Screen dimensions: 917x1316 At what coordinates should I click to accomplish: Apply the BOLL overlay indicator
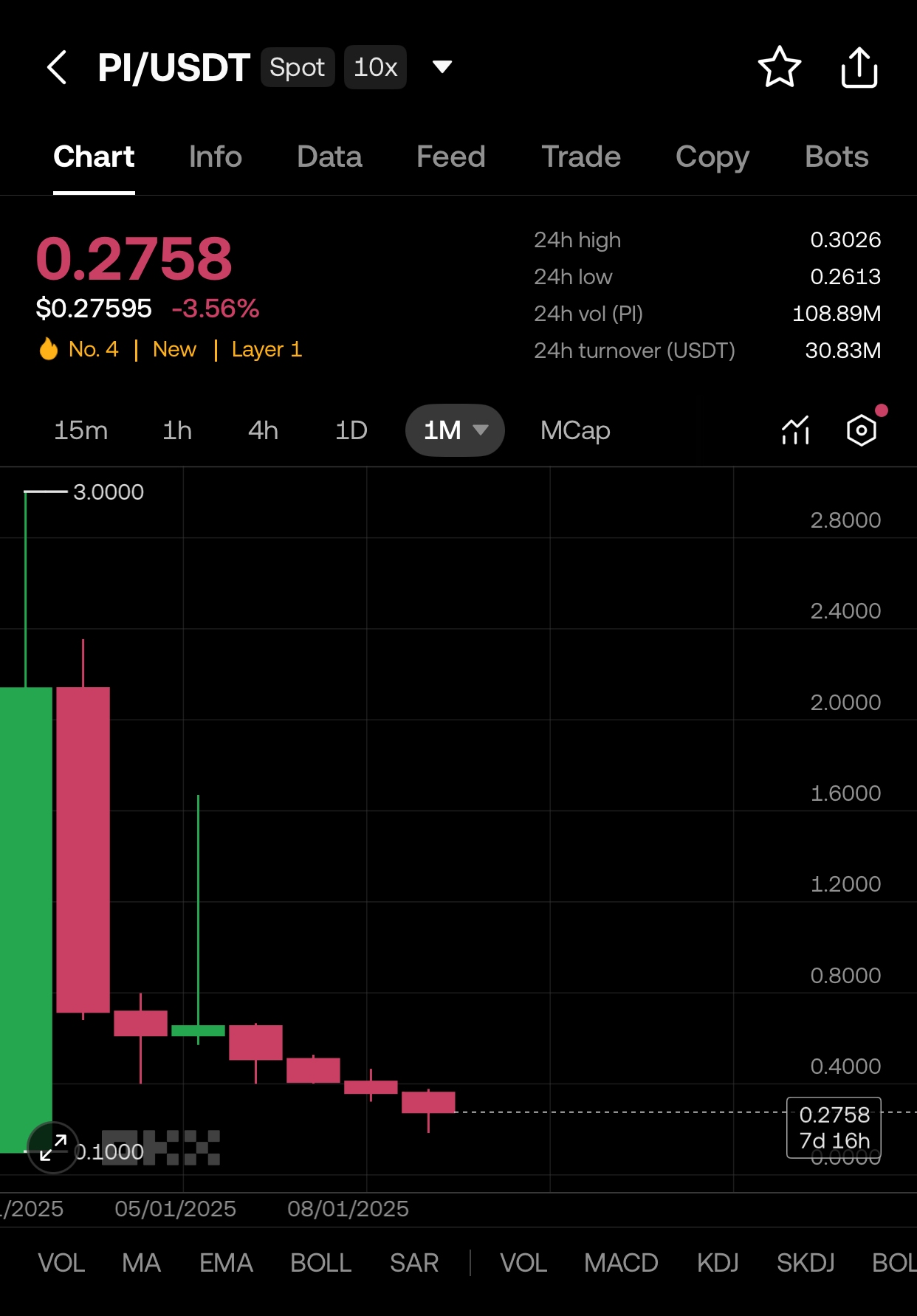320,1263
